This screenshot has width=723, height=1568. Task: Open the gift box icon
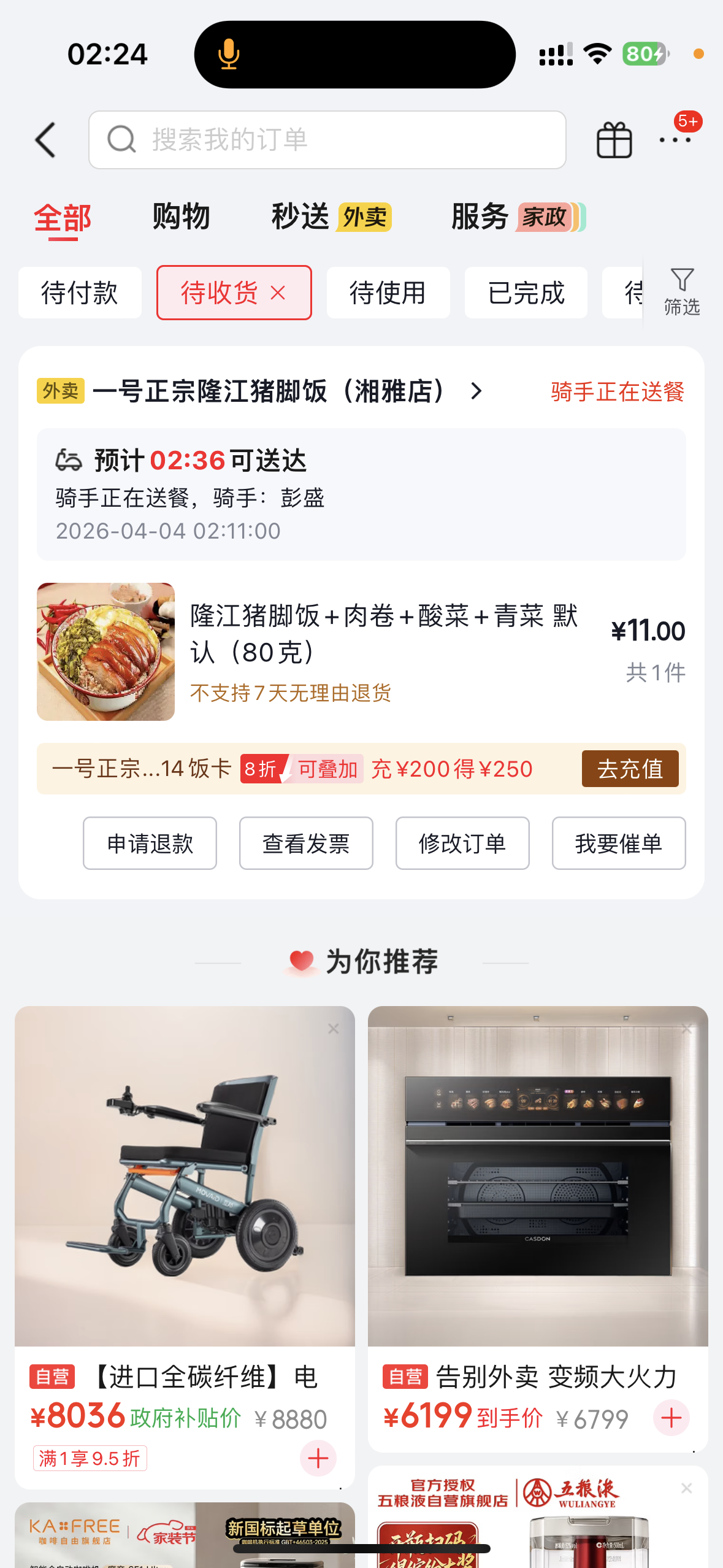[614, 140]
